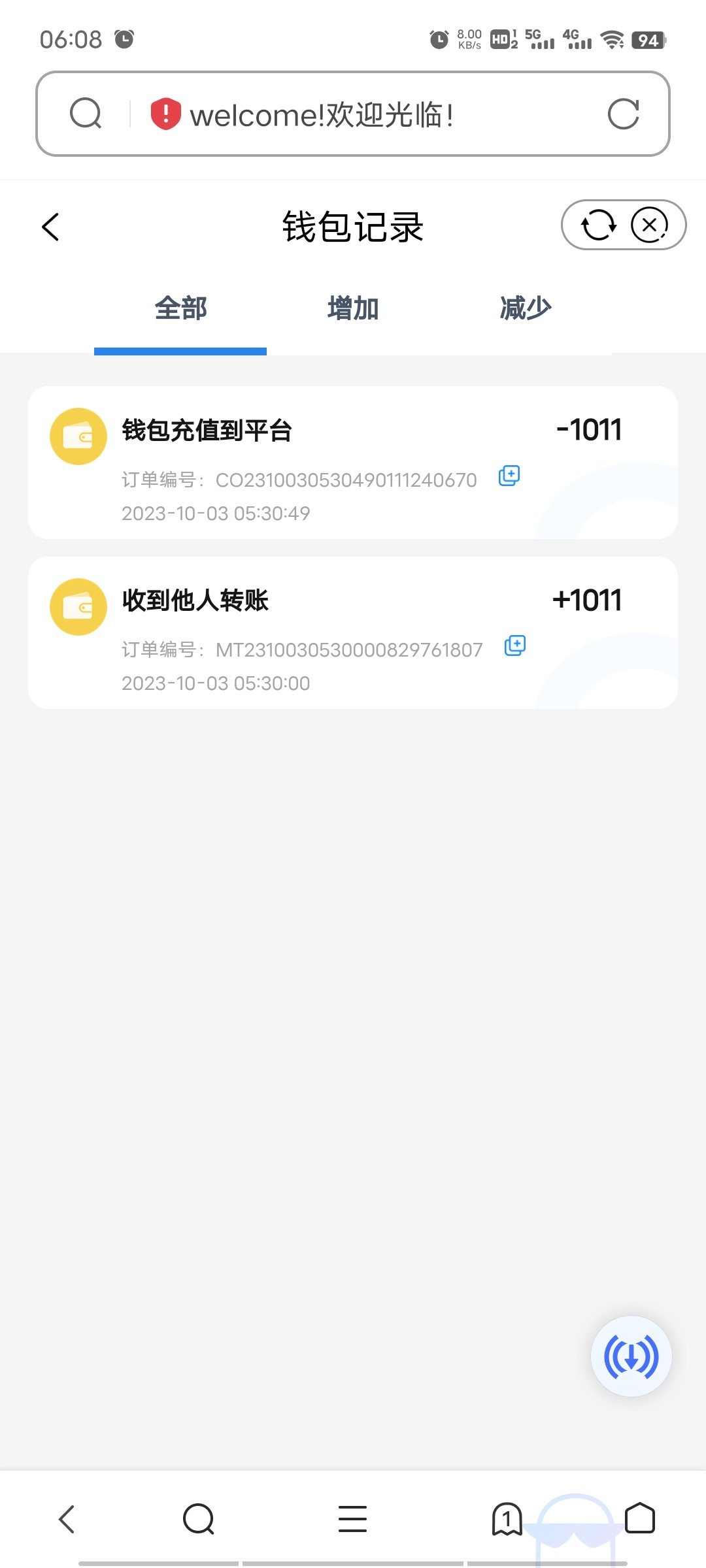
Task: Open the browser menu in the bottom bar
Action: tap(352, 1518)
